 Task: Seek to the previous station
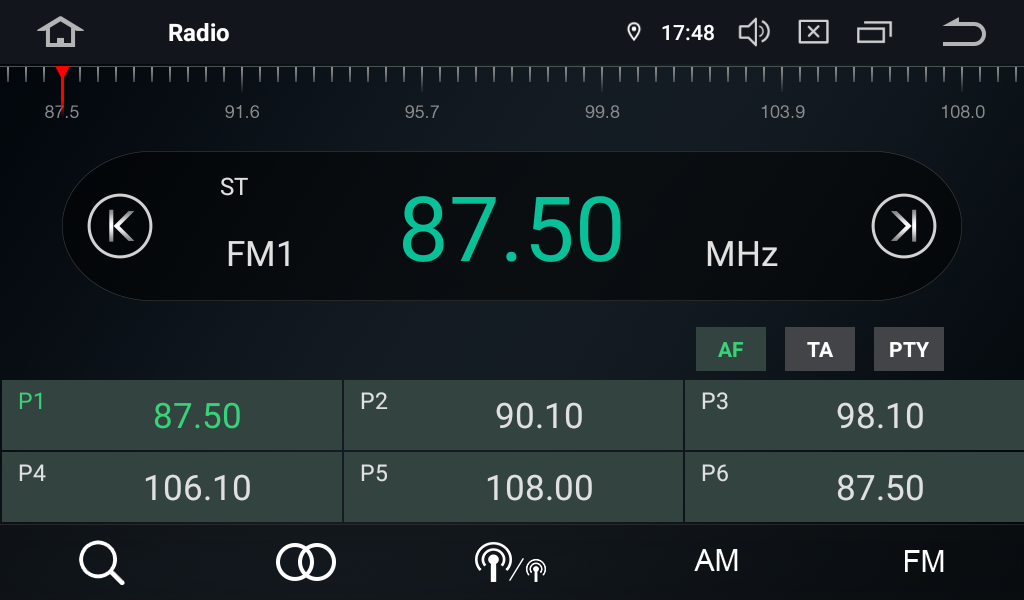click(x=120, y=226)
